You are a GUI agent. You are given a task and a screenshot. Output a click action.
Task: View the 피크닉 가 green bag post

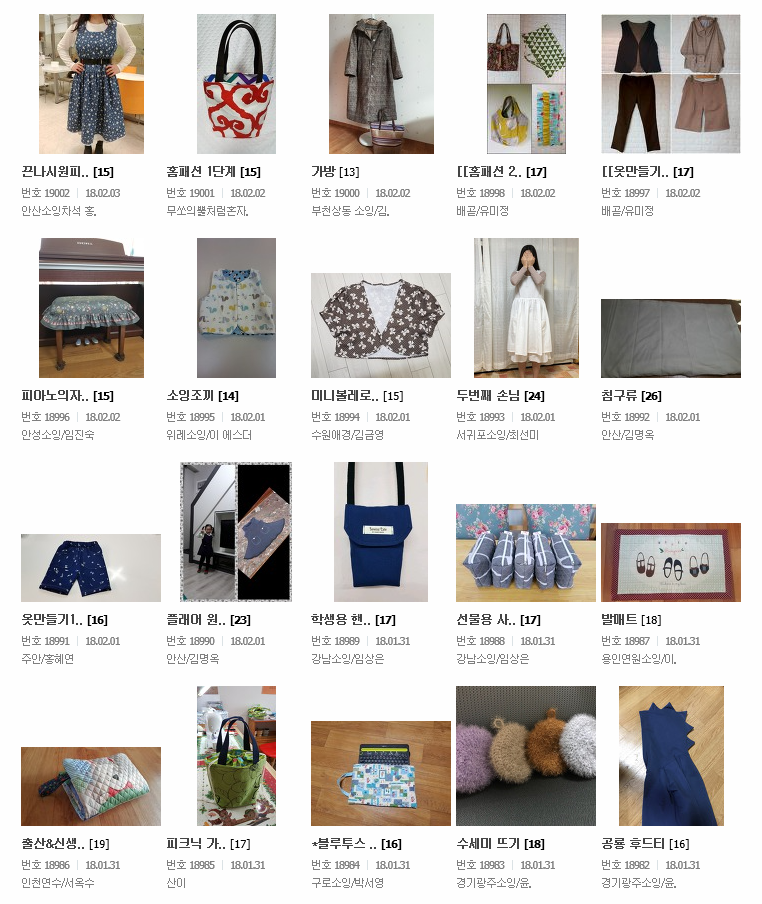pyautogui.click(x=236, y=755)
